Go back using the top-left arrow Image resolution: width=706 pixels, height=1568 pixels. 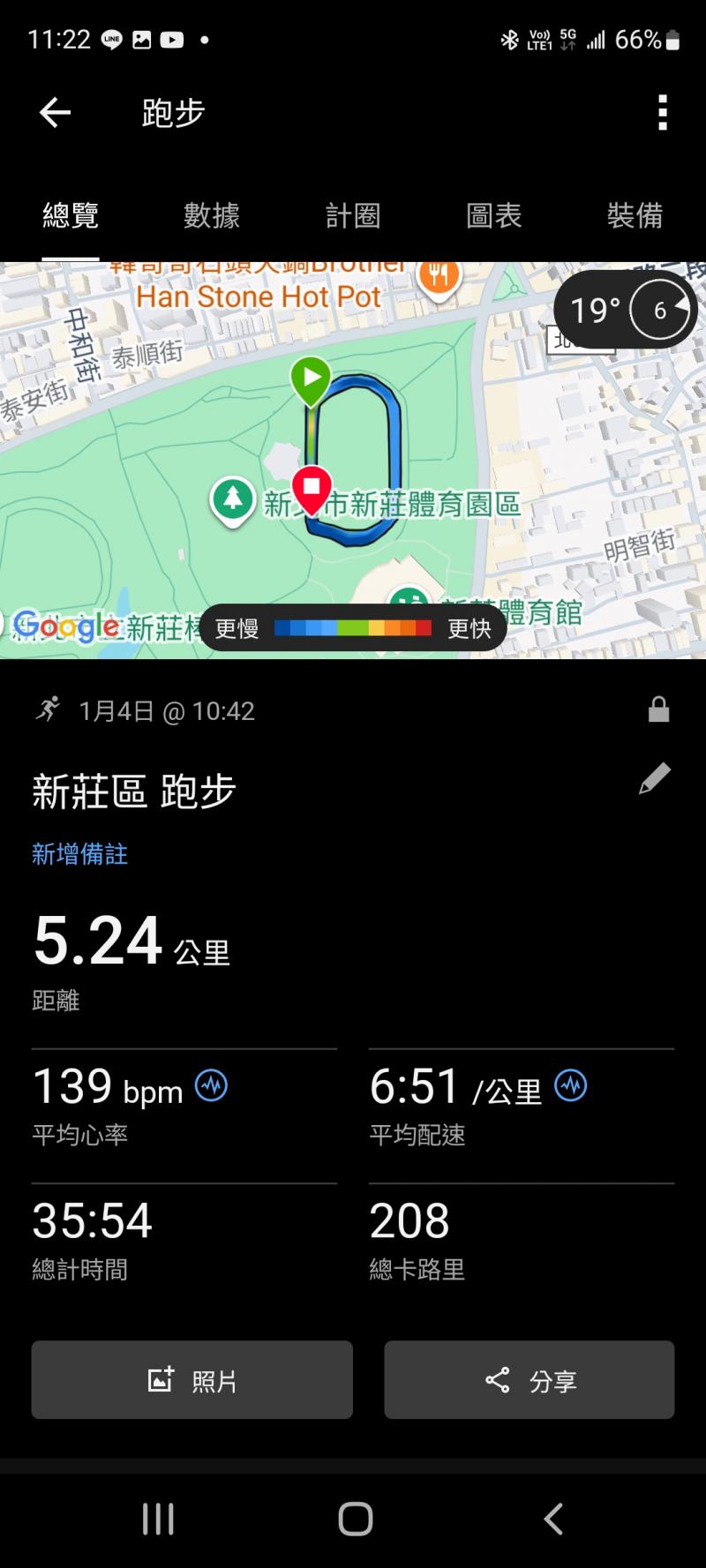55,113
